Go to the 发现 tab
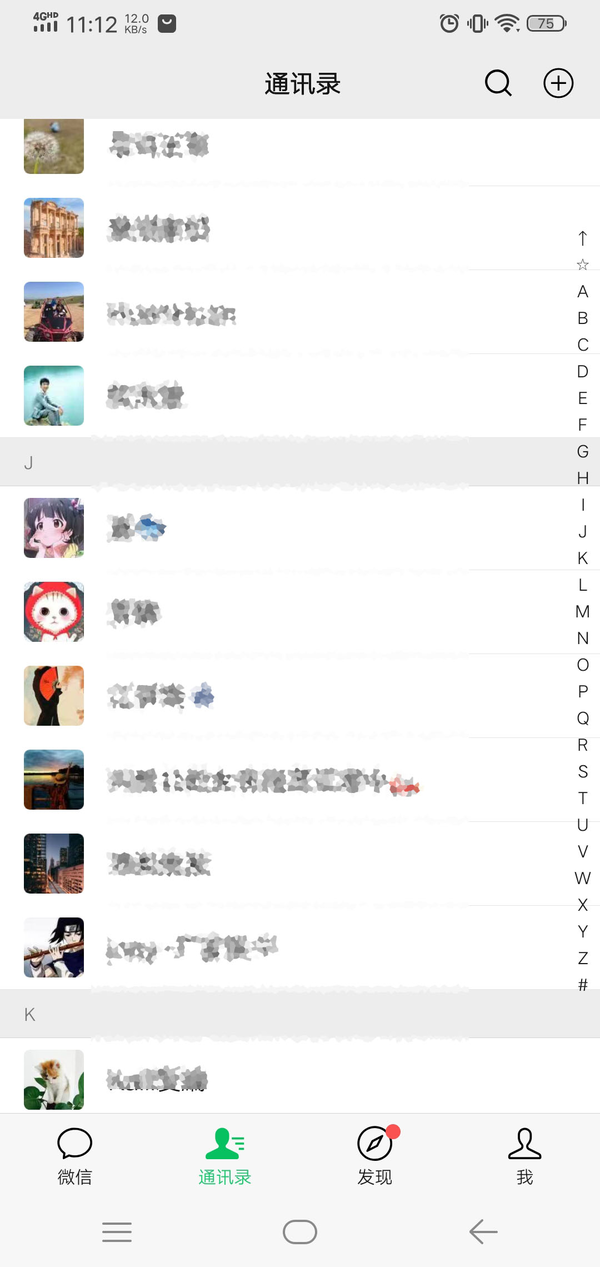 click(x=375, y=1155)
